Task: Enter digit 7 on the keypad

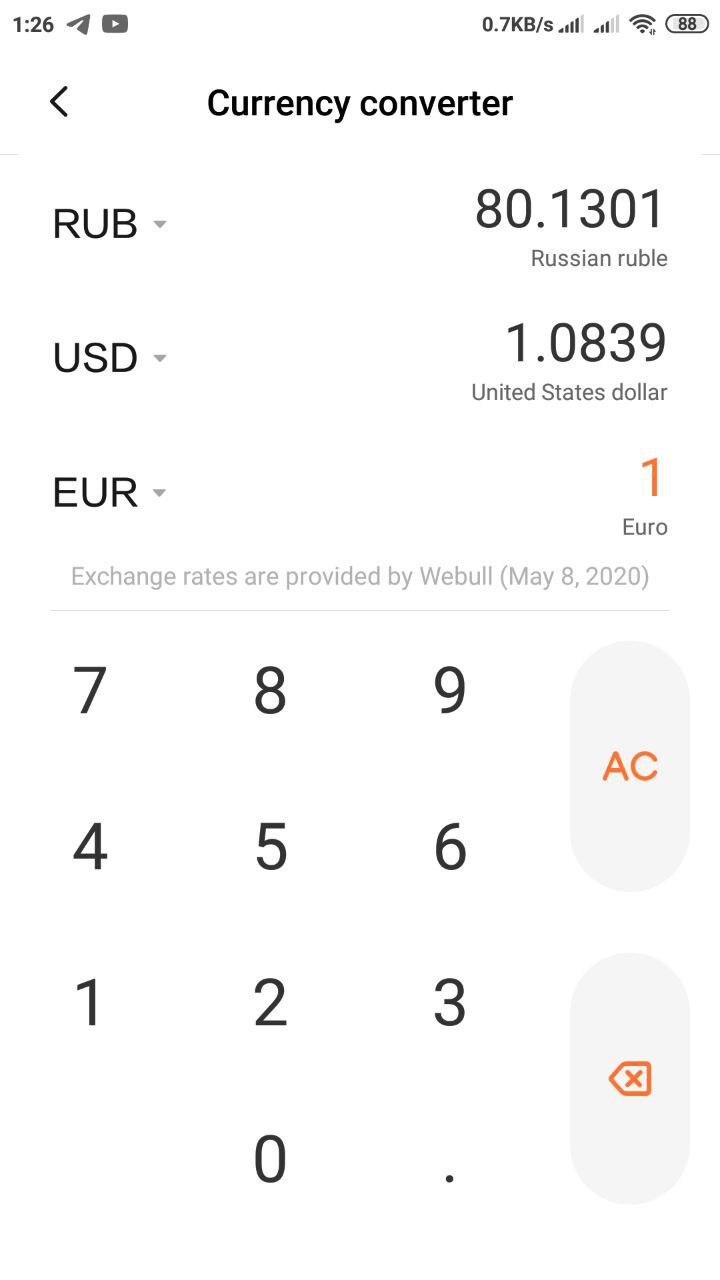Action: tap(90, 690)
